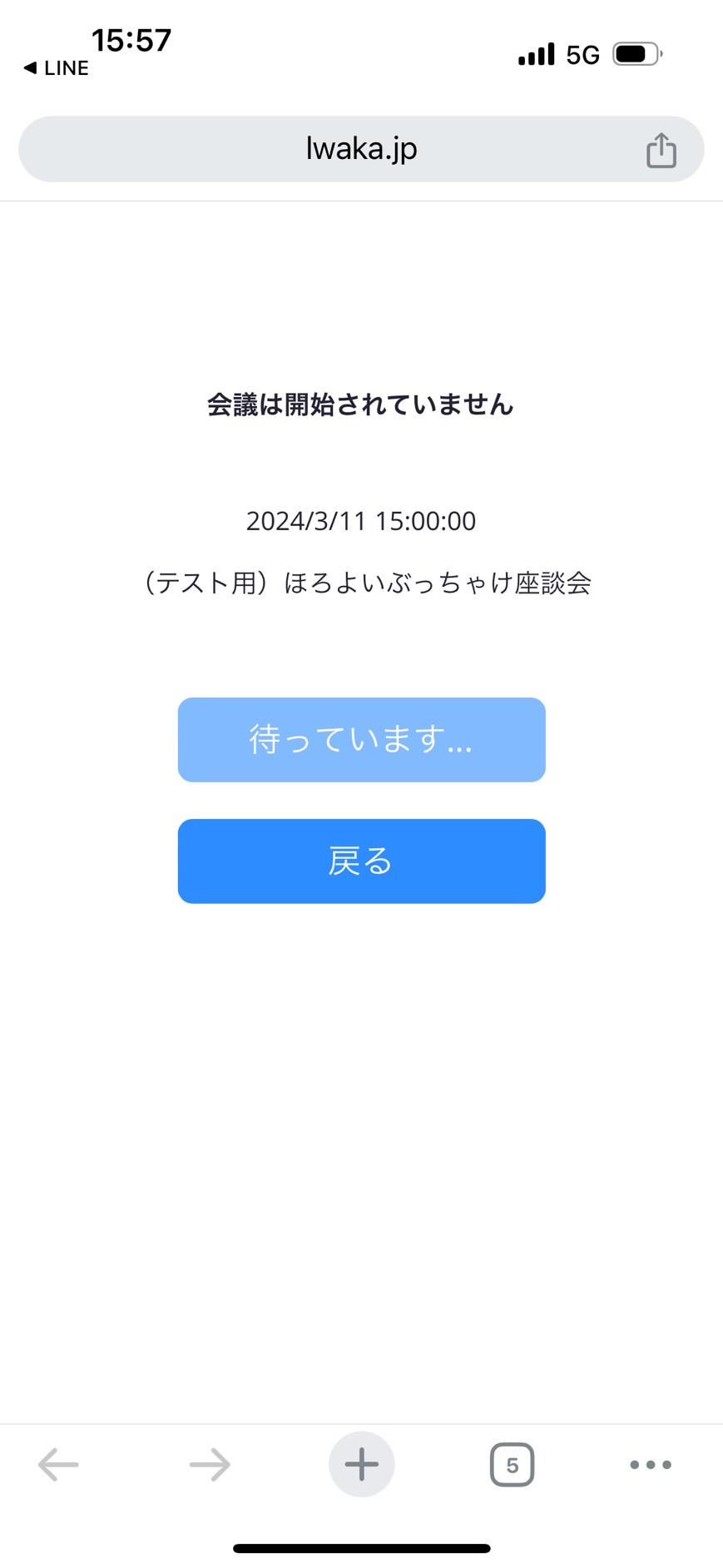Open the browser's three-dot menu
The image size is (723, 1568).
pyautogui.click(x=651, y=1465)
